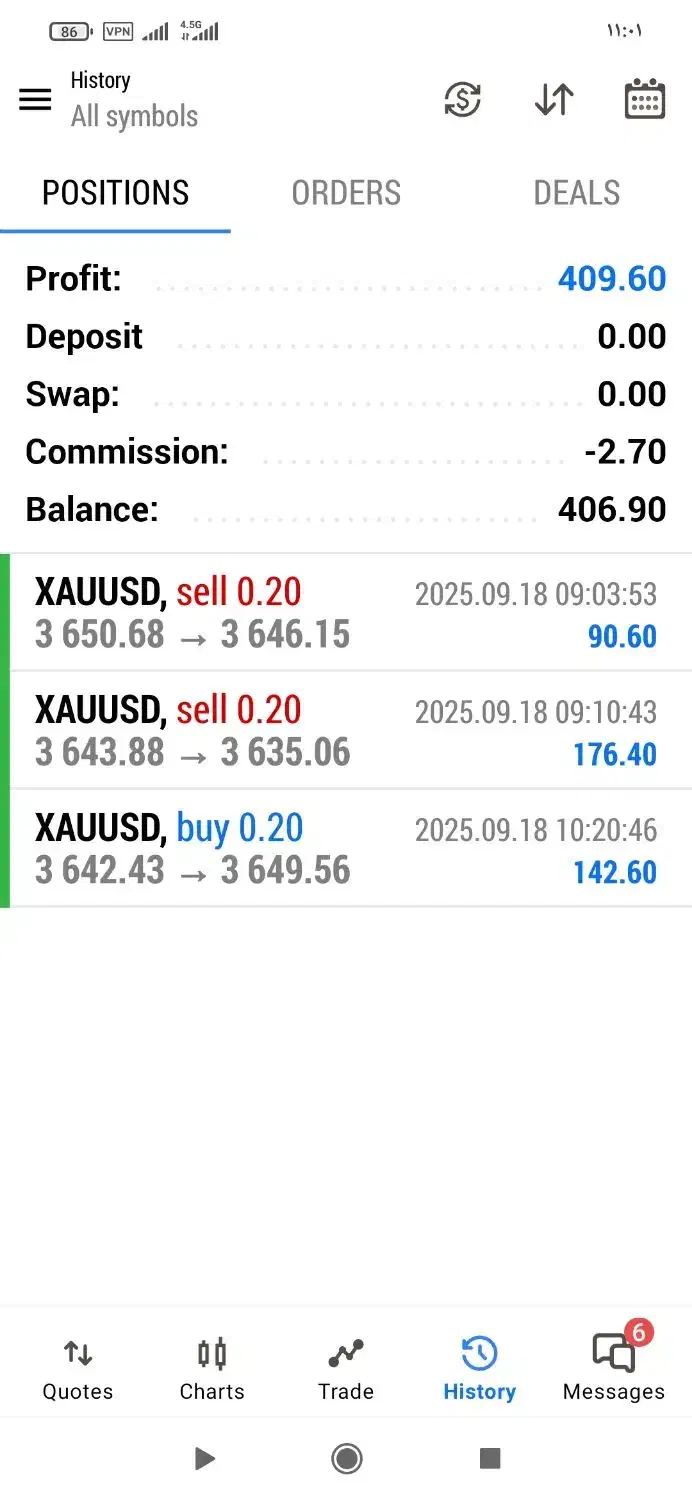Image resolution: width=692 pixels, height=1500 pixels.
Task: Tap the History bottom navigation item
Action: click(479, 1370)
